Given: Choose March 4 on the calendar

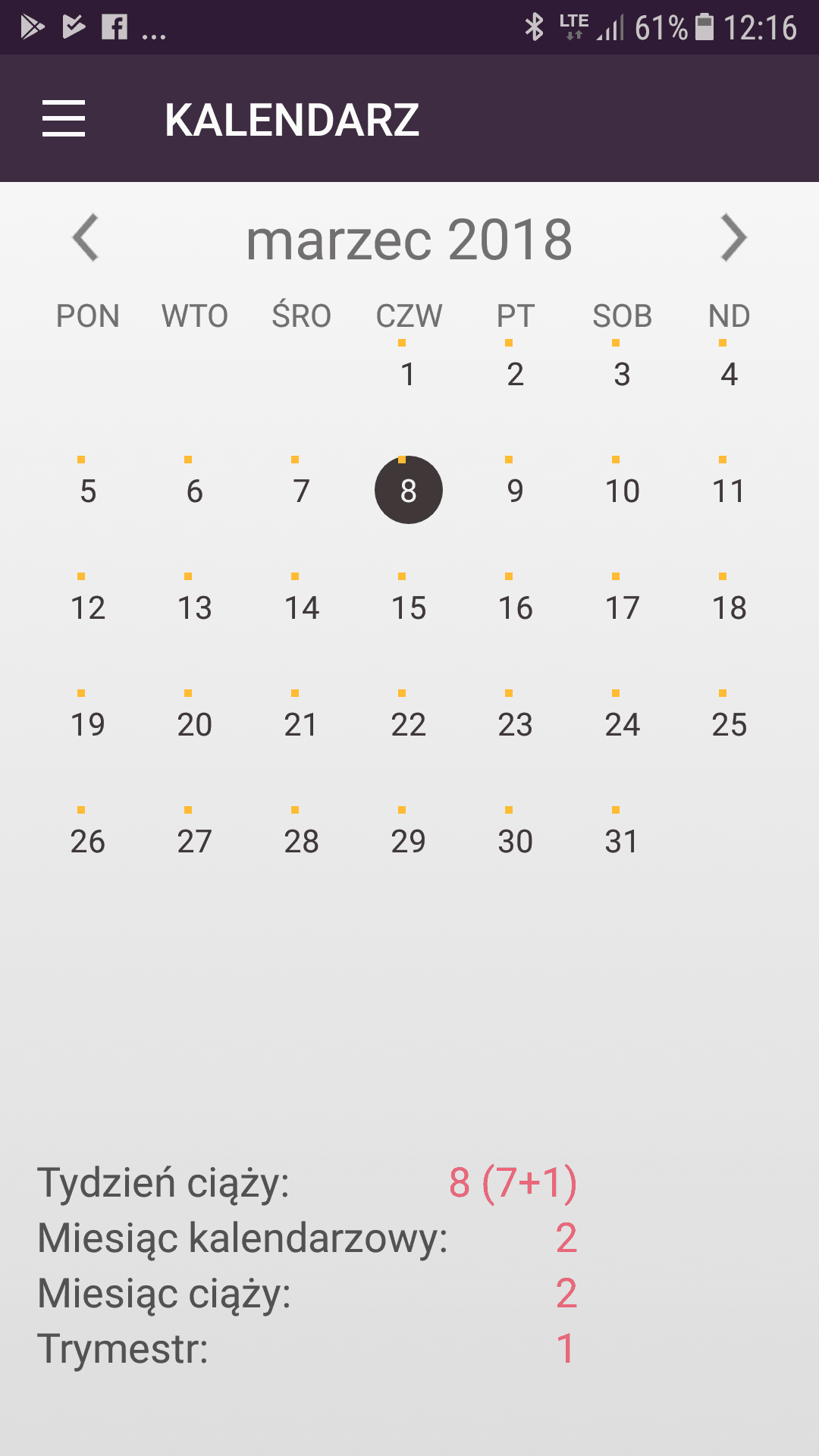Looking at the screenshot, I should [729, 373].
